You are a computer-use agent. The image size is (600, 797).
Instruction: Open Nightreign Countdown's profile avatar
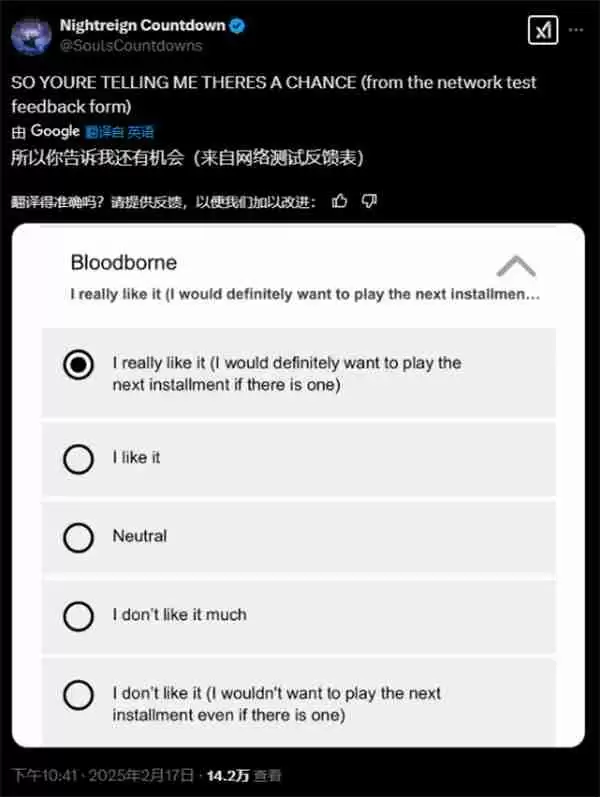[x=31, y=35]
